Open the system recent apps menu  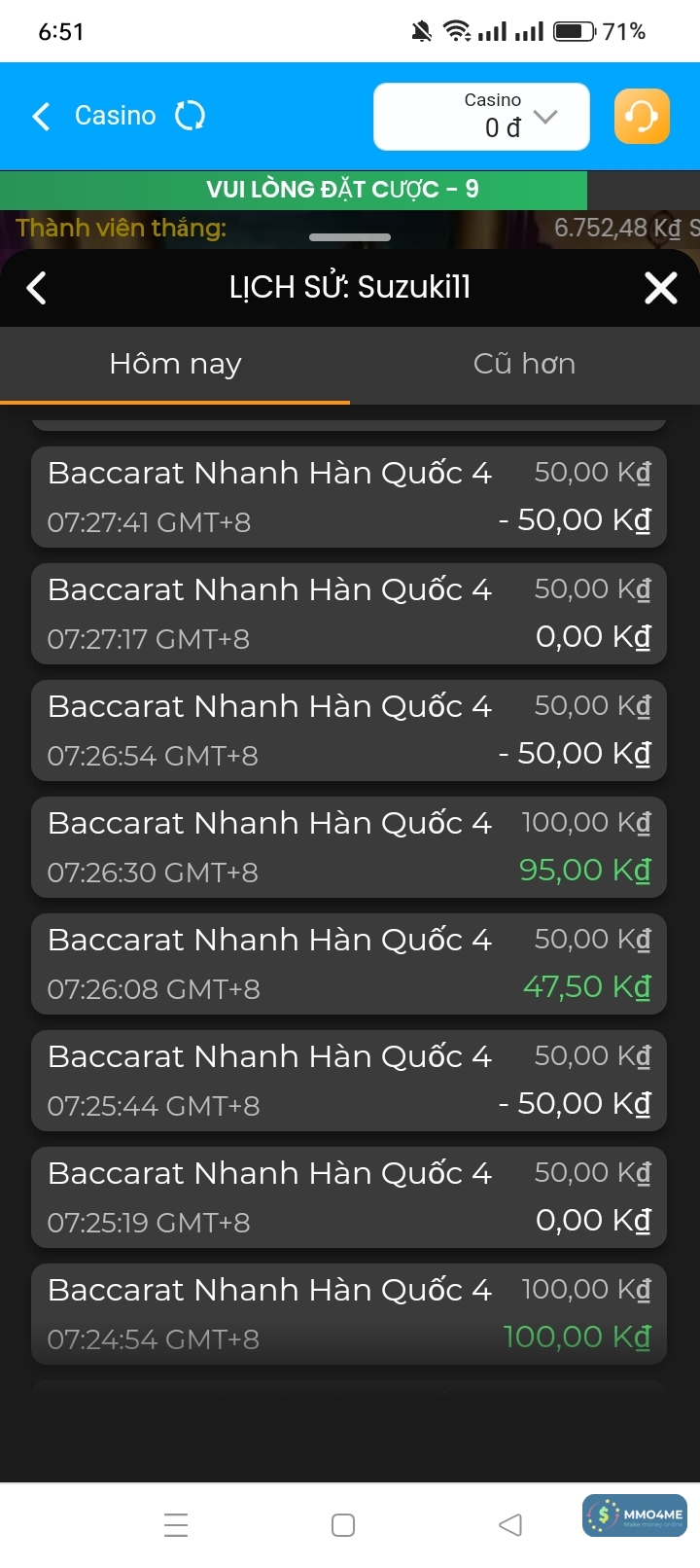tap(176, 1525)
